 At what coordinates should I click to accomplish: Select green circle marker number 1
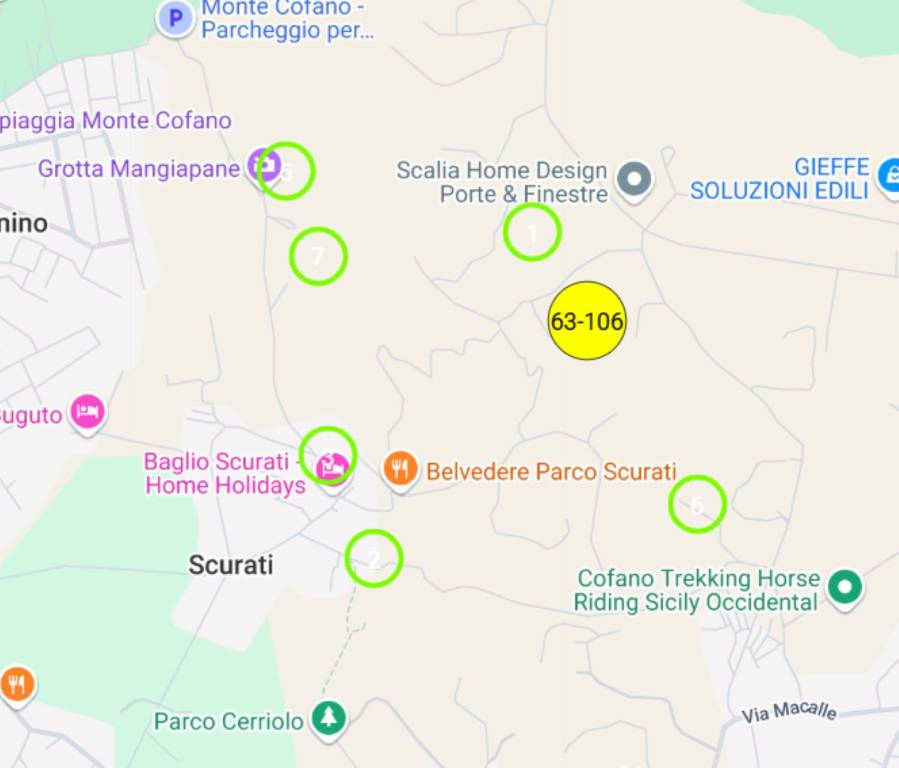(x=532, y=232)
